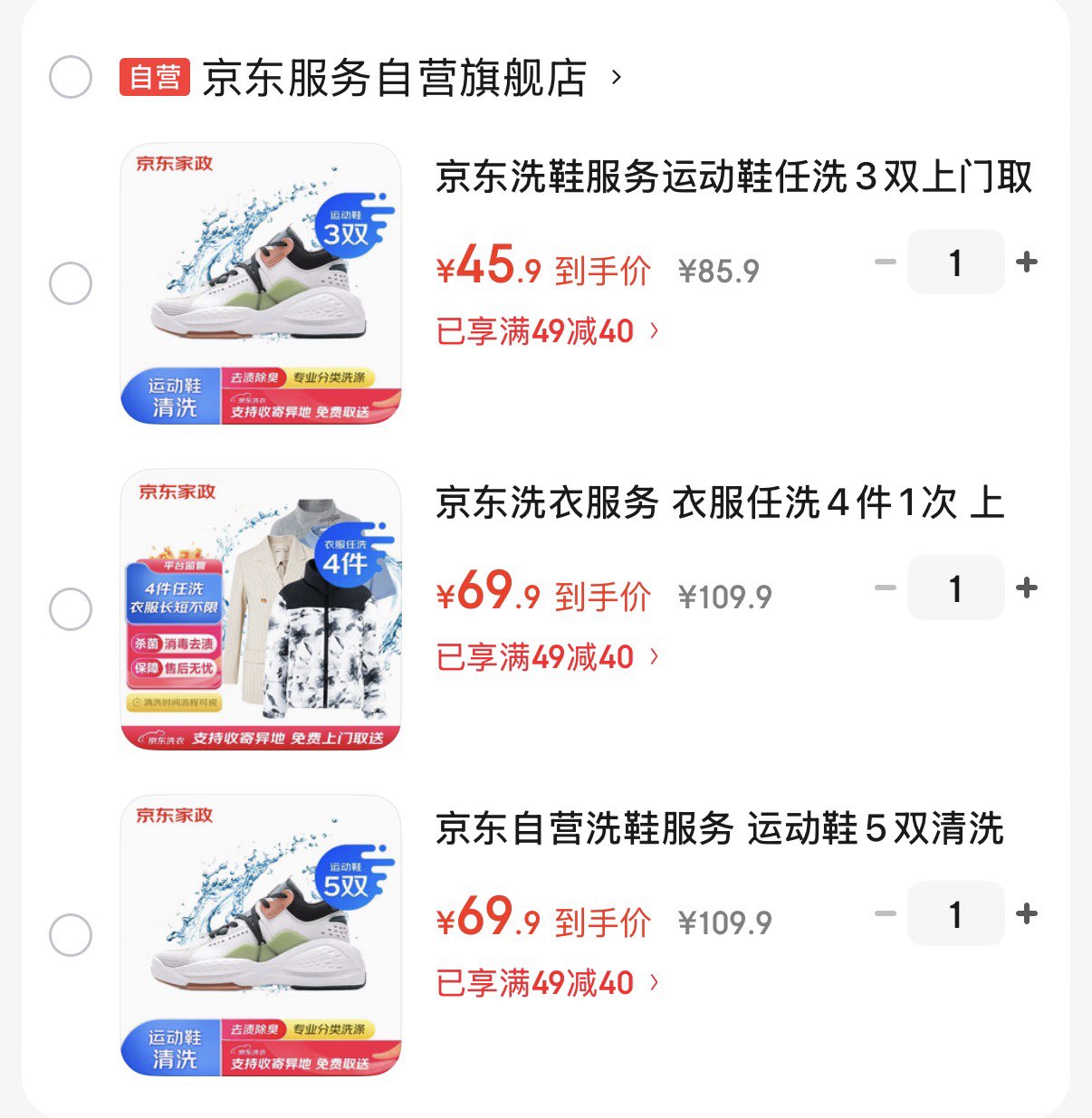Increase quantity of 衣服任洗4件 service
This screenshot has height=1118, width=1092.
pyautogui.click(x=1027, y=588)
